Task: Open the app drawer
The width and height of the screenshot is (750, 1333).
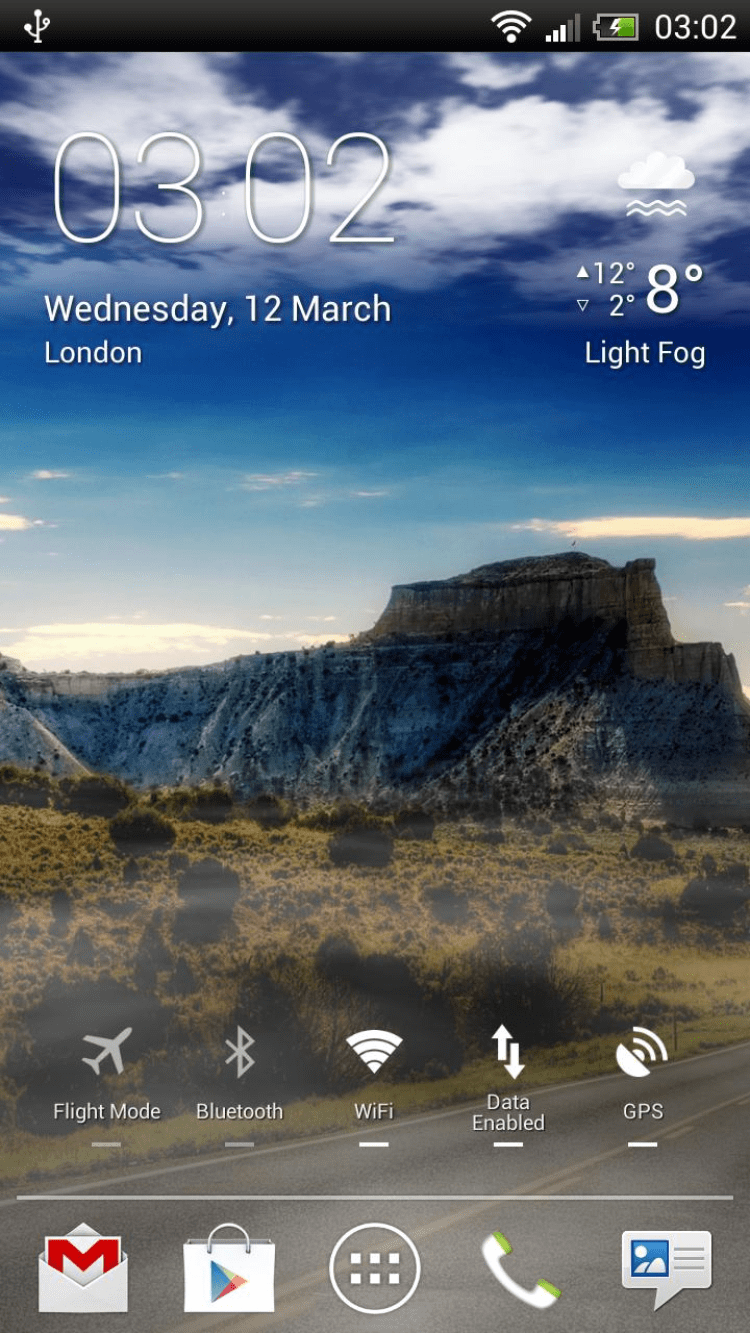Action: coord(374,1267)
